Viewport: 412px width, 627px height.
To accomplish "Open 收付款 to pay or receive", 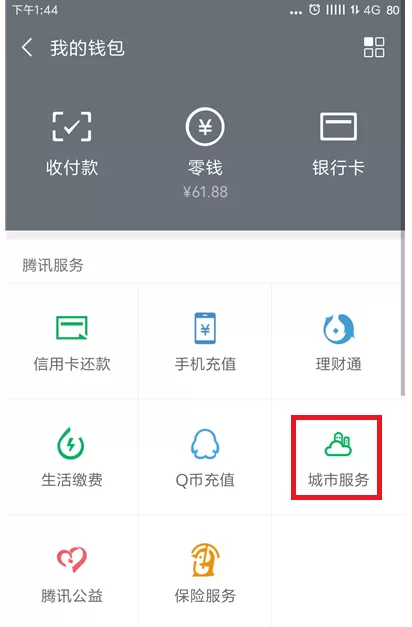I will click(x=72, y=144).
